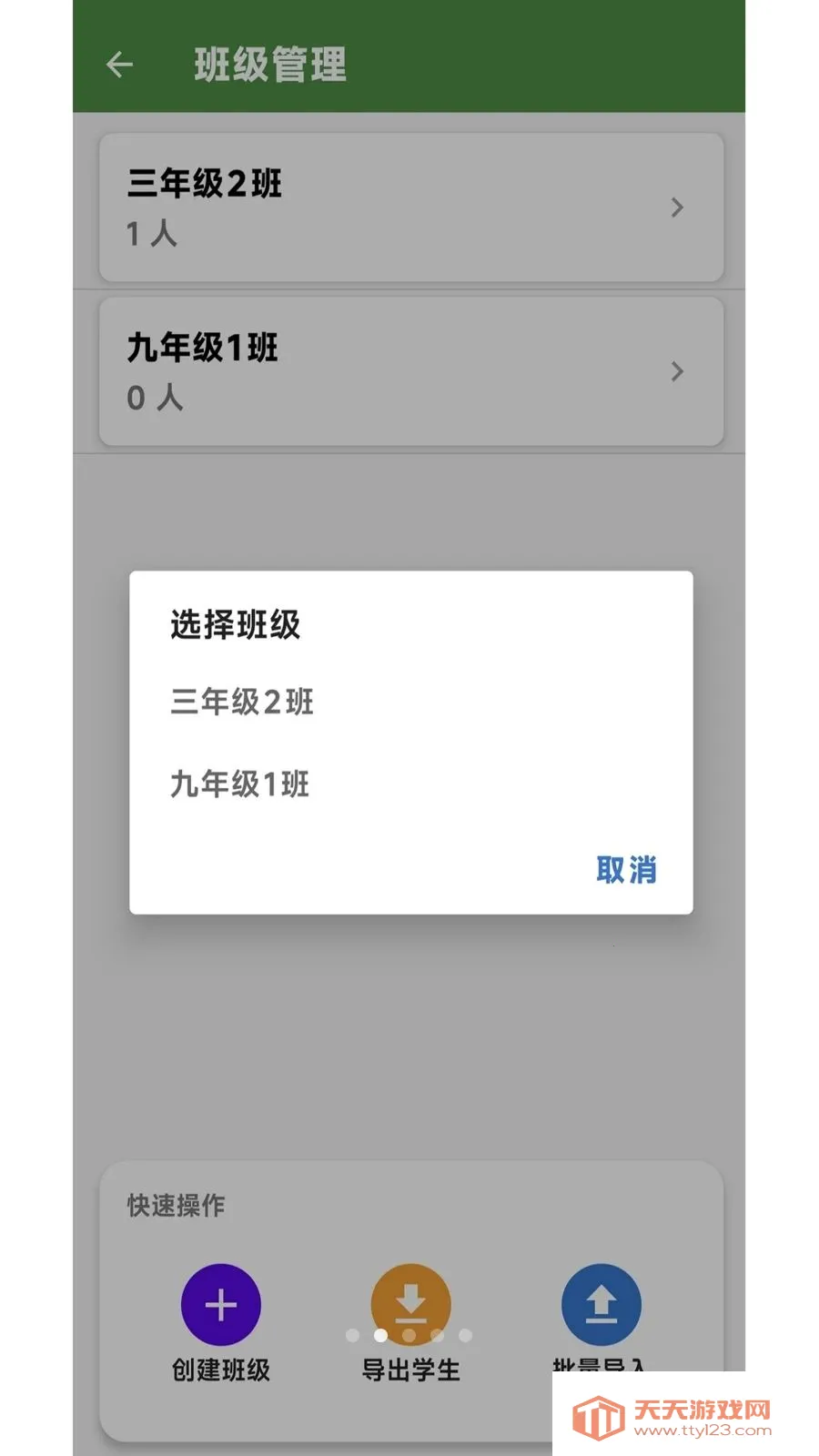Screen dimensions: 819x1456
Task: Tap the back arrow in the header
Action: pos(119,65)
